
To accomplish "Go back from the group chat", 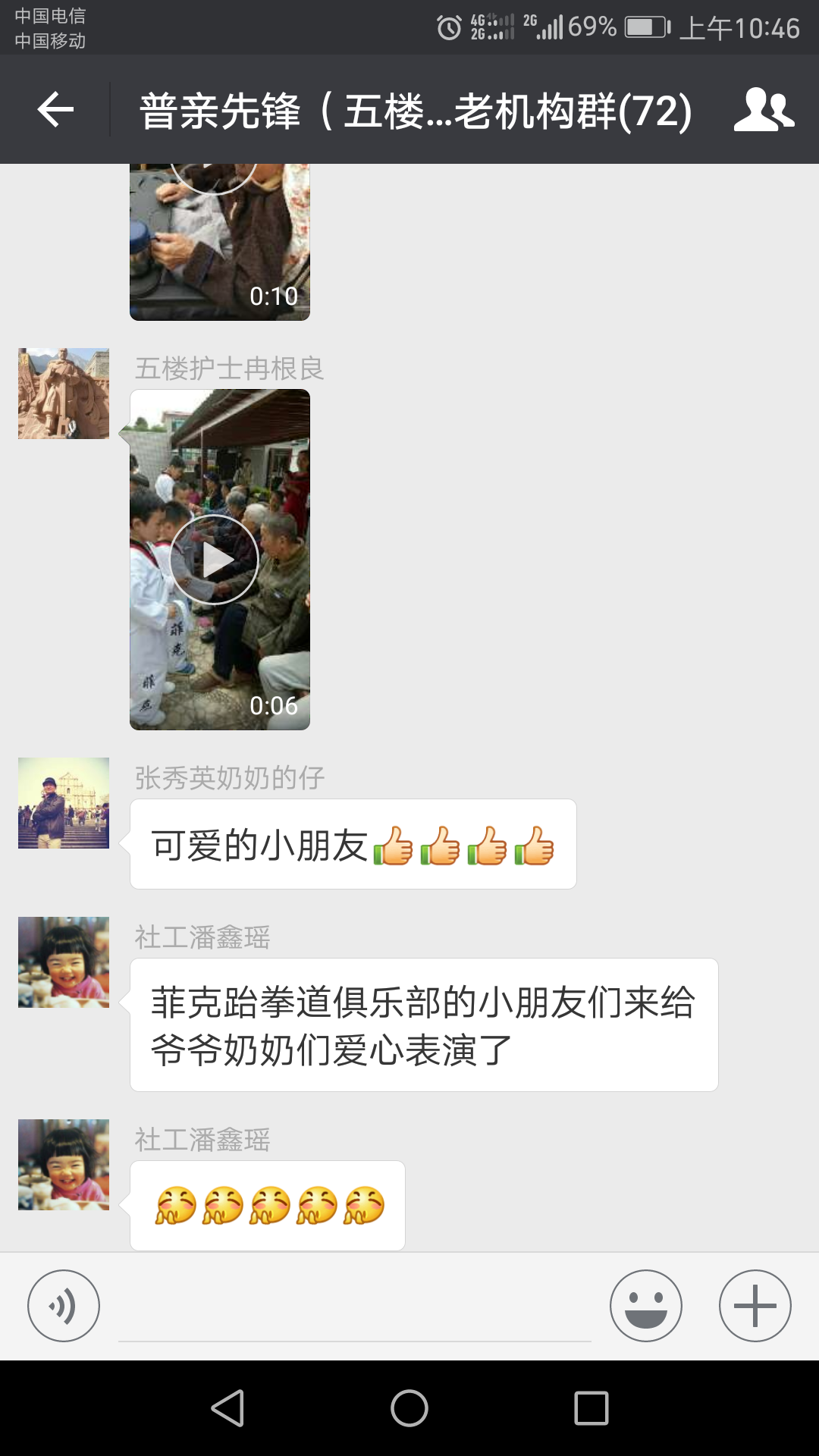I will 55,110.
